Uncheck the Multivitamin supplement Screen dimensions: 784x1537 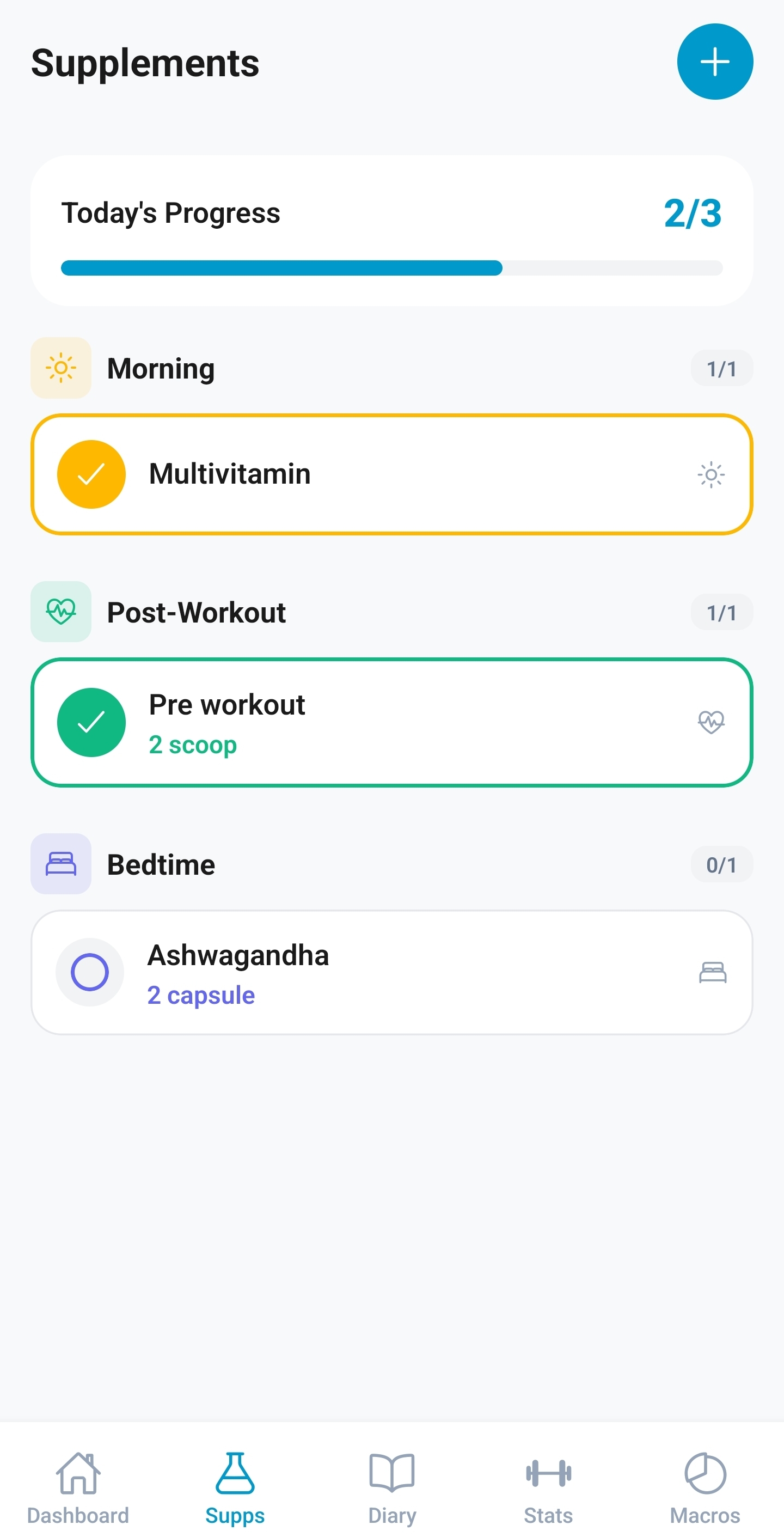pos(91,474)
